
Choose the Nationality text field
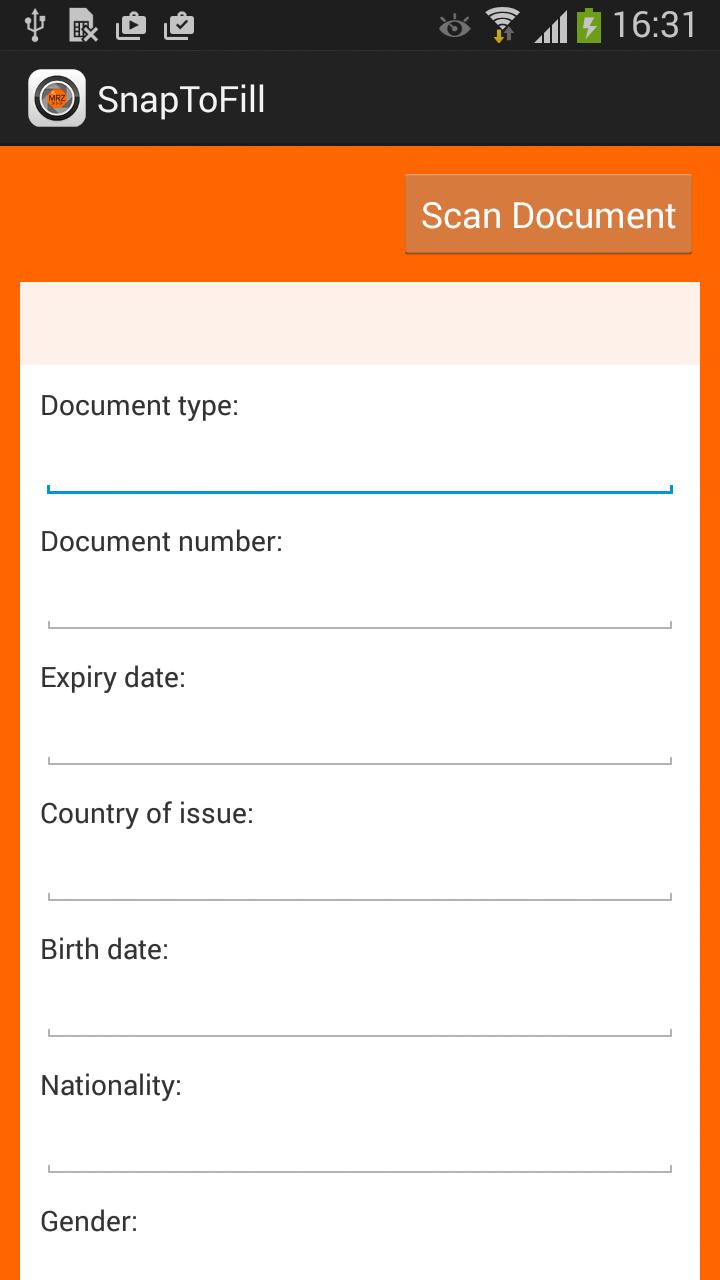click(360, 1147)
